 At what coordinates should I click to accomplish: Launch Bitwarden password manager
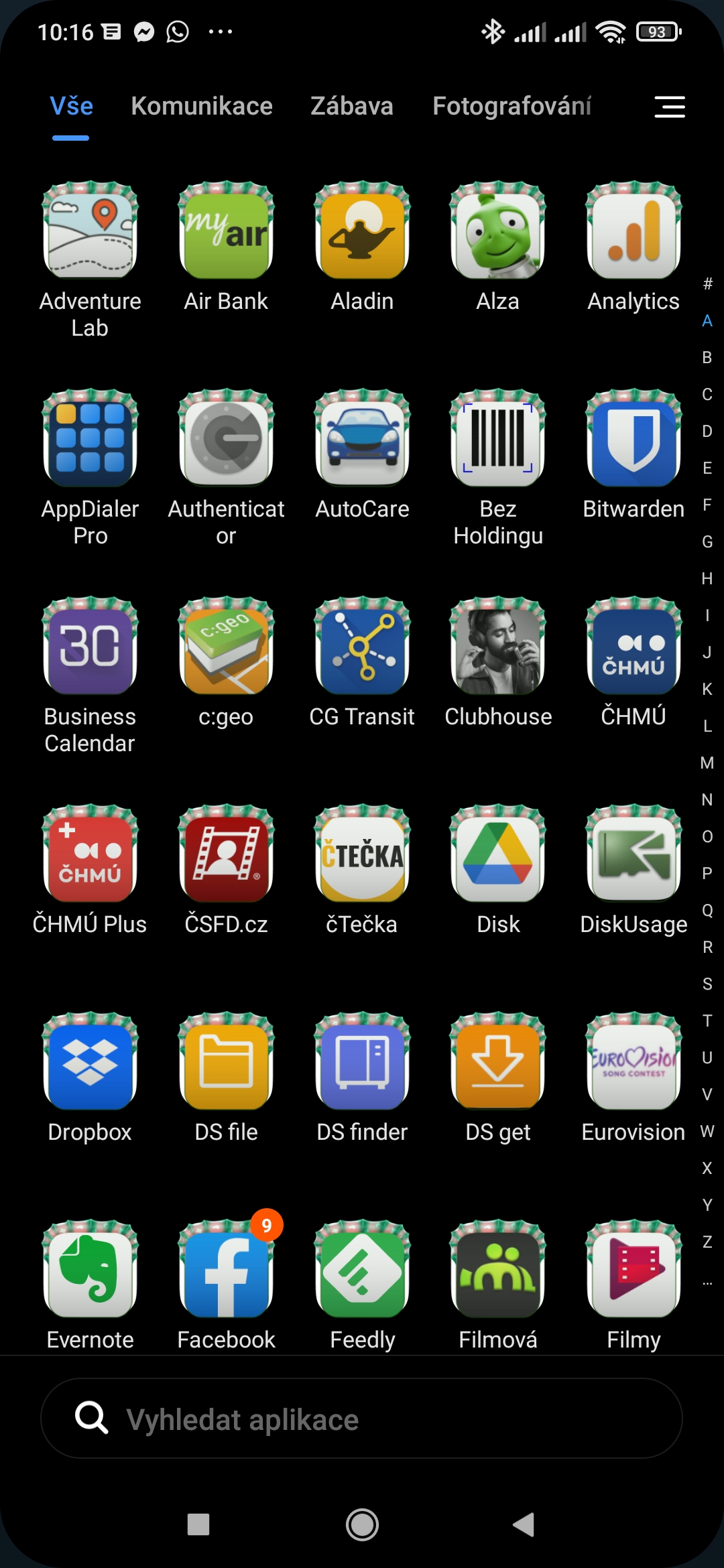pos(633,439)
